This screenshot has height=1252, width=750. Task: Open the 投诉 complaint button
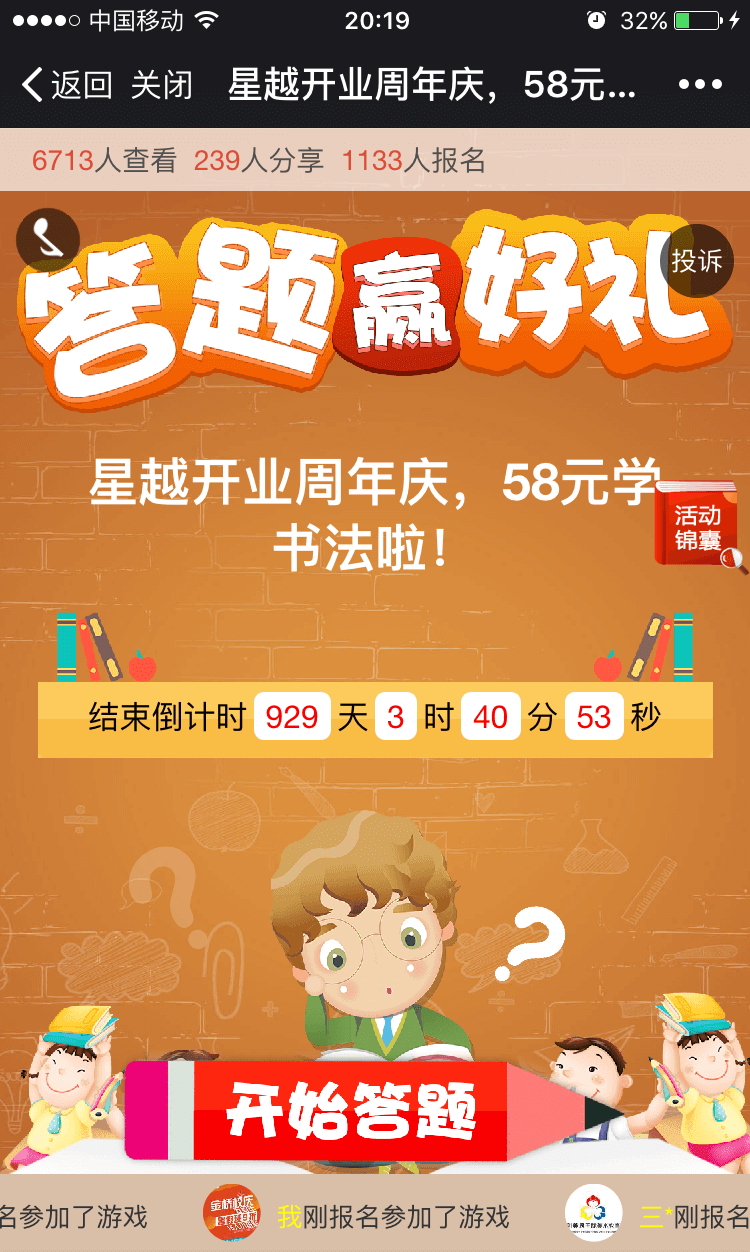(696, 260)
